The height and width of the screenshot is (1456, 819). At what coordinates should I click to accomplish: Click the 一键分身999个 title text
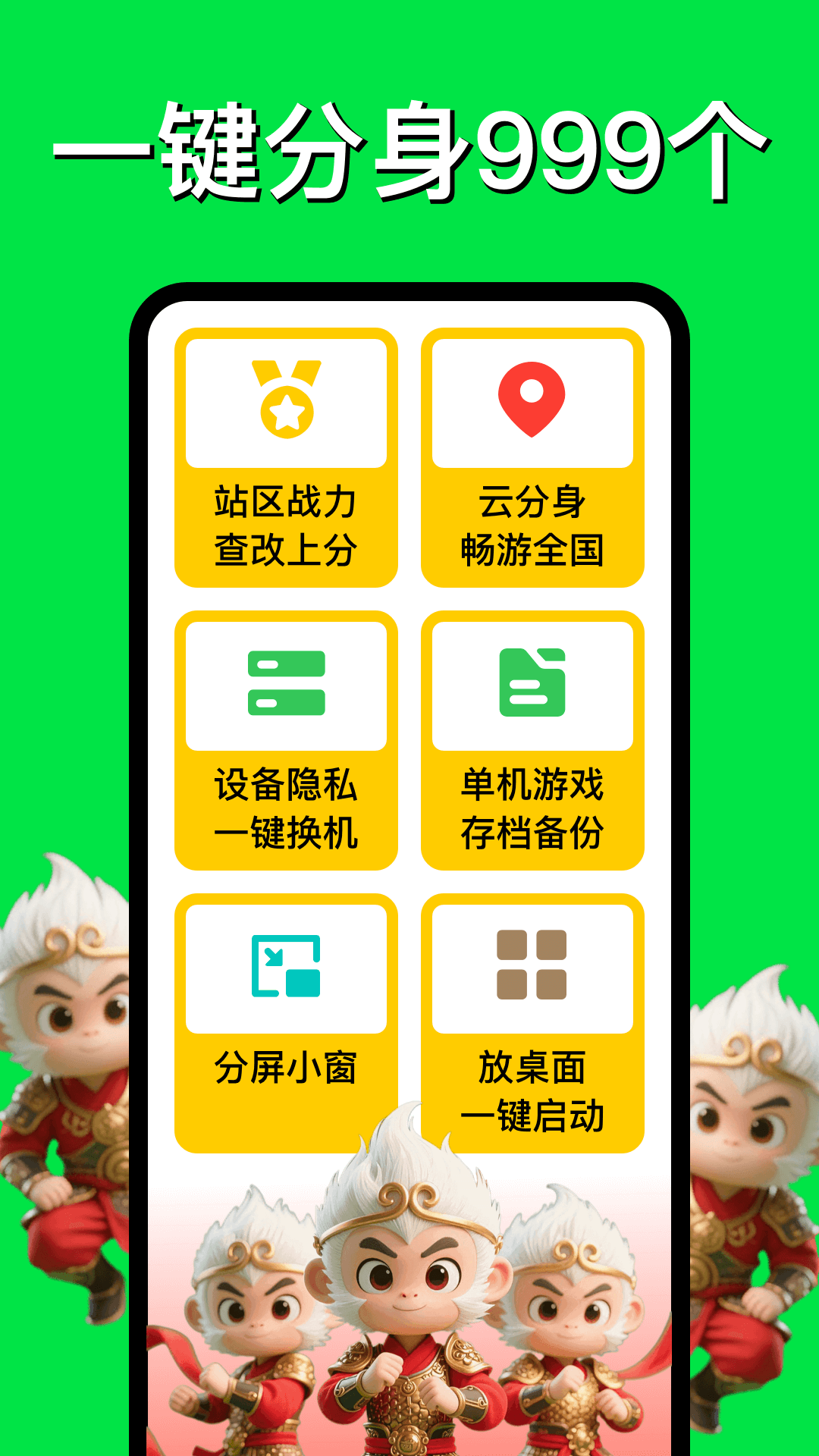(409, 148)
